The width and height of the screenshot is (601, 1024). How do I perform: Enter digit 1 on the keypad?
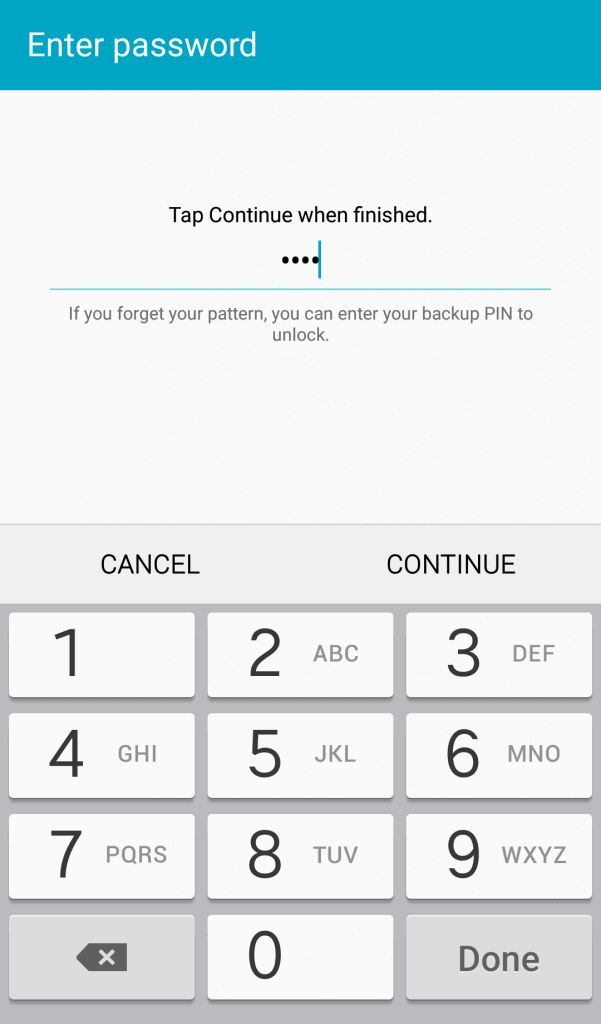[101, 654]
